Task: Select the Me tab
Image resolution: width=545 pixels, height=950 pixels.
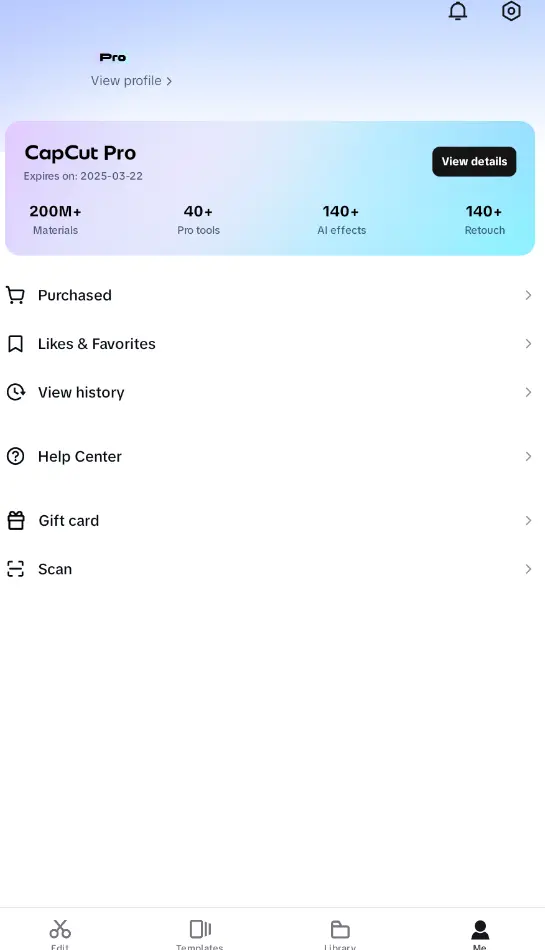Action: [480, 933]
